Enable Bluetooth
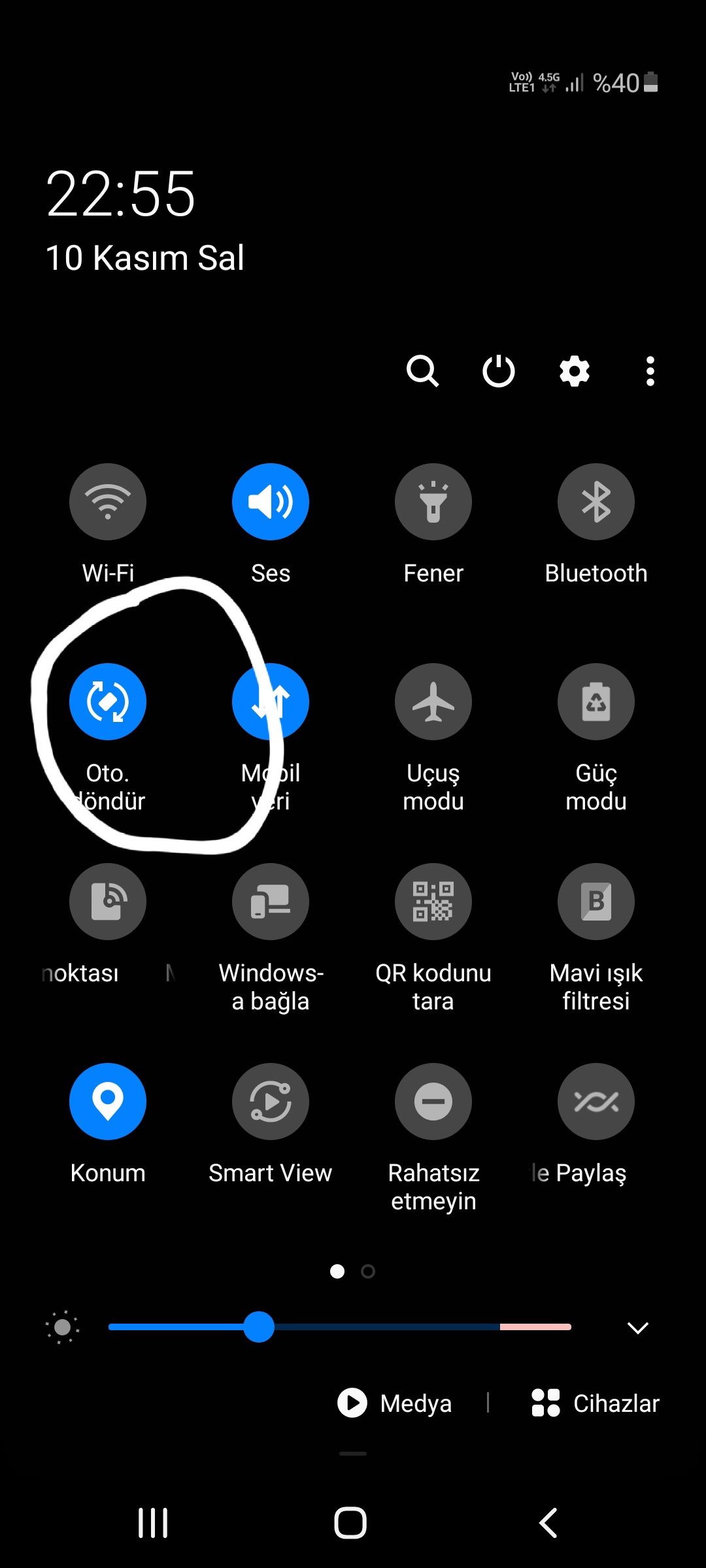Image resolution: width=706 pixels, height=1568 pixels. (x=596, y=502)
